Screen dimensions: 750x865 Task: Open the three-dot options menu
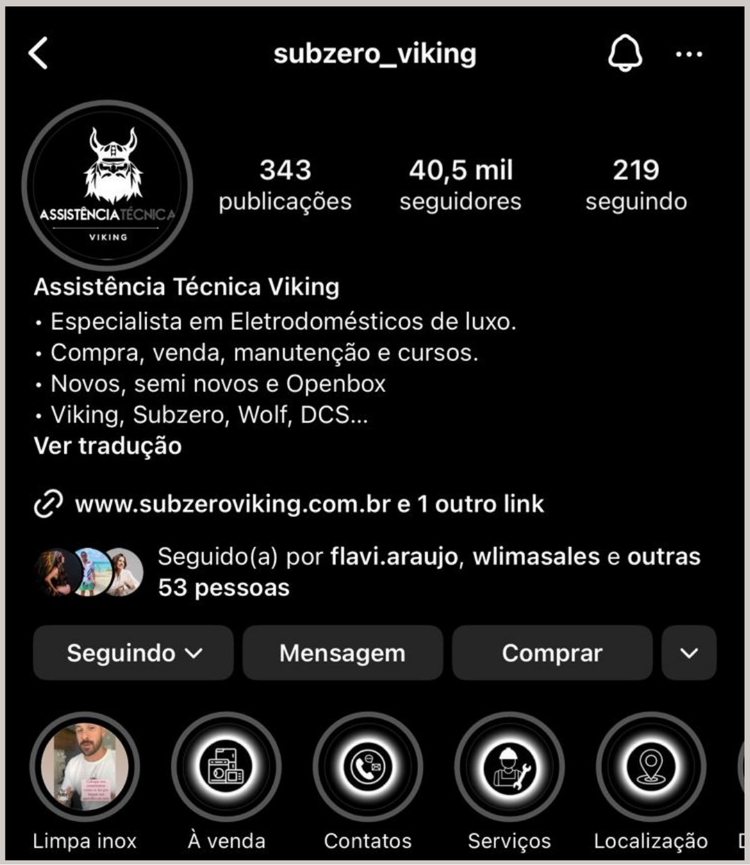click(689, 56)
